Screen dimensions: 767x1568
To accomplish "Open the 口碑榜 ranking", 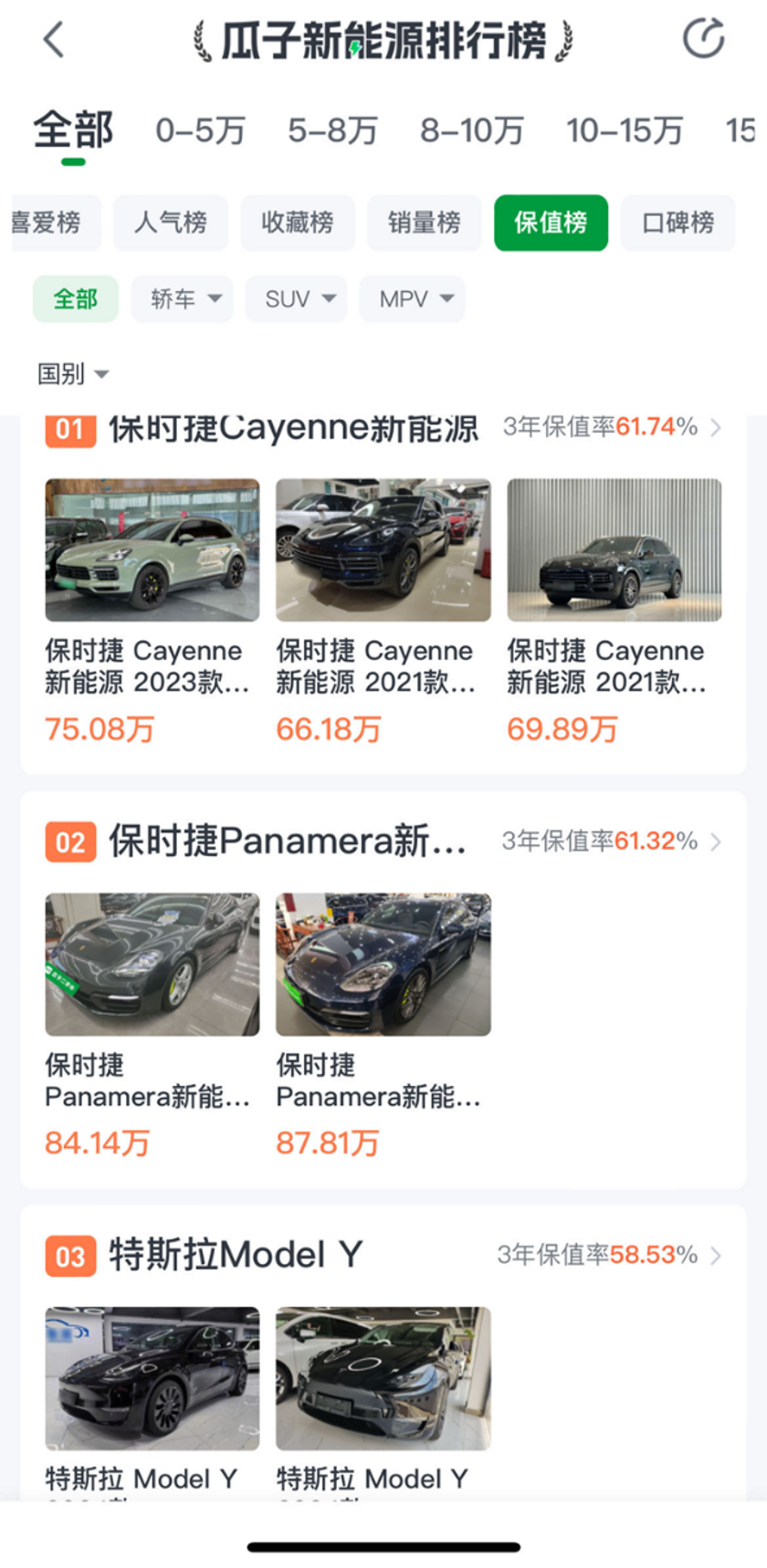I will (678, 223).
